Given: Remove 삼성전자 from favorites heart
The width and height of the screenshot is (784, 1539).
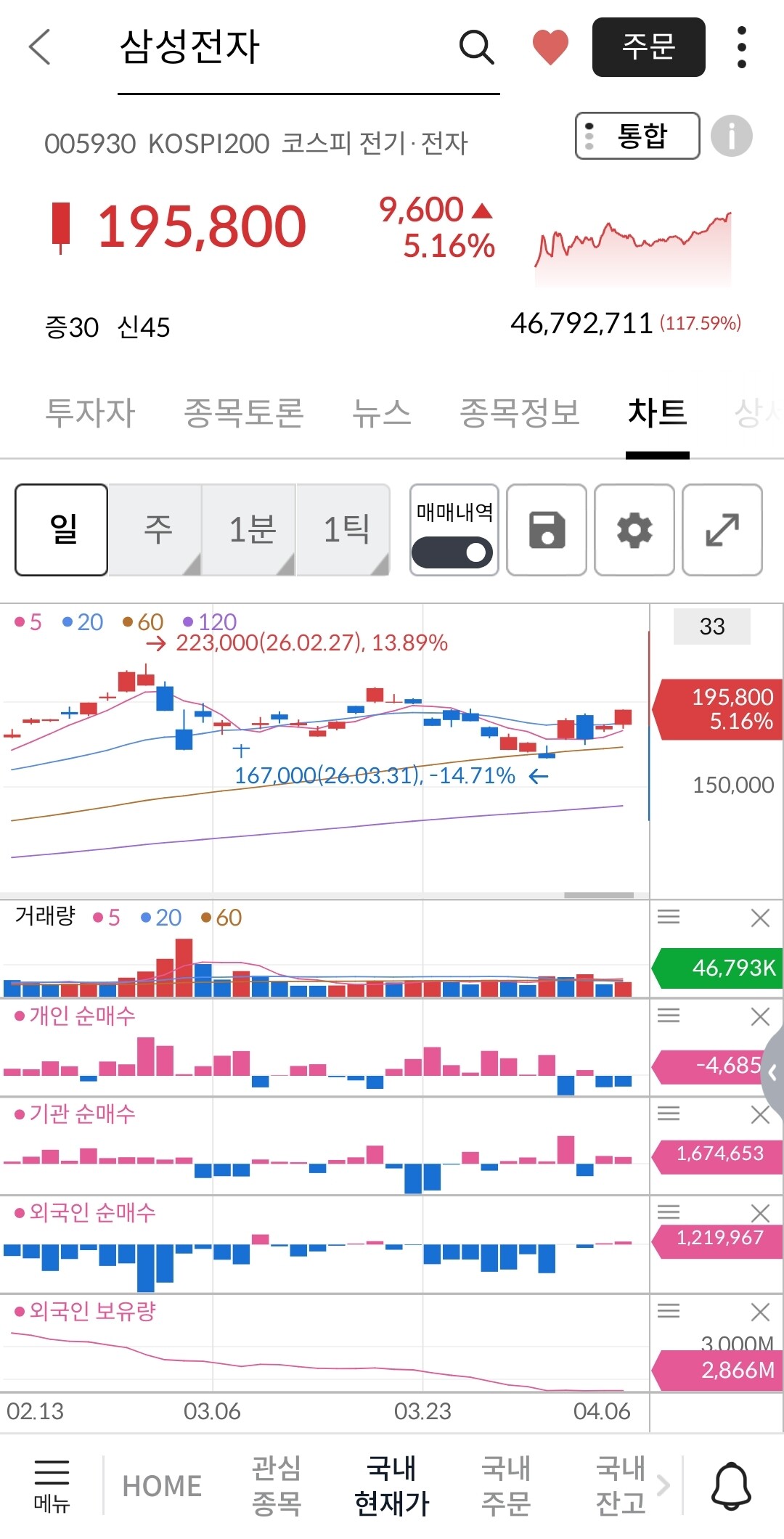Looking at the screenshot, I should pos(550,47).
